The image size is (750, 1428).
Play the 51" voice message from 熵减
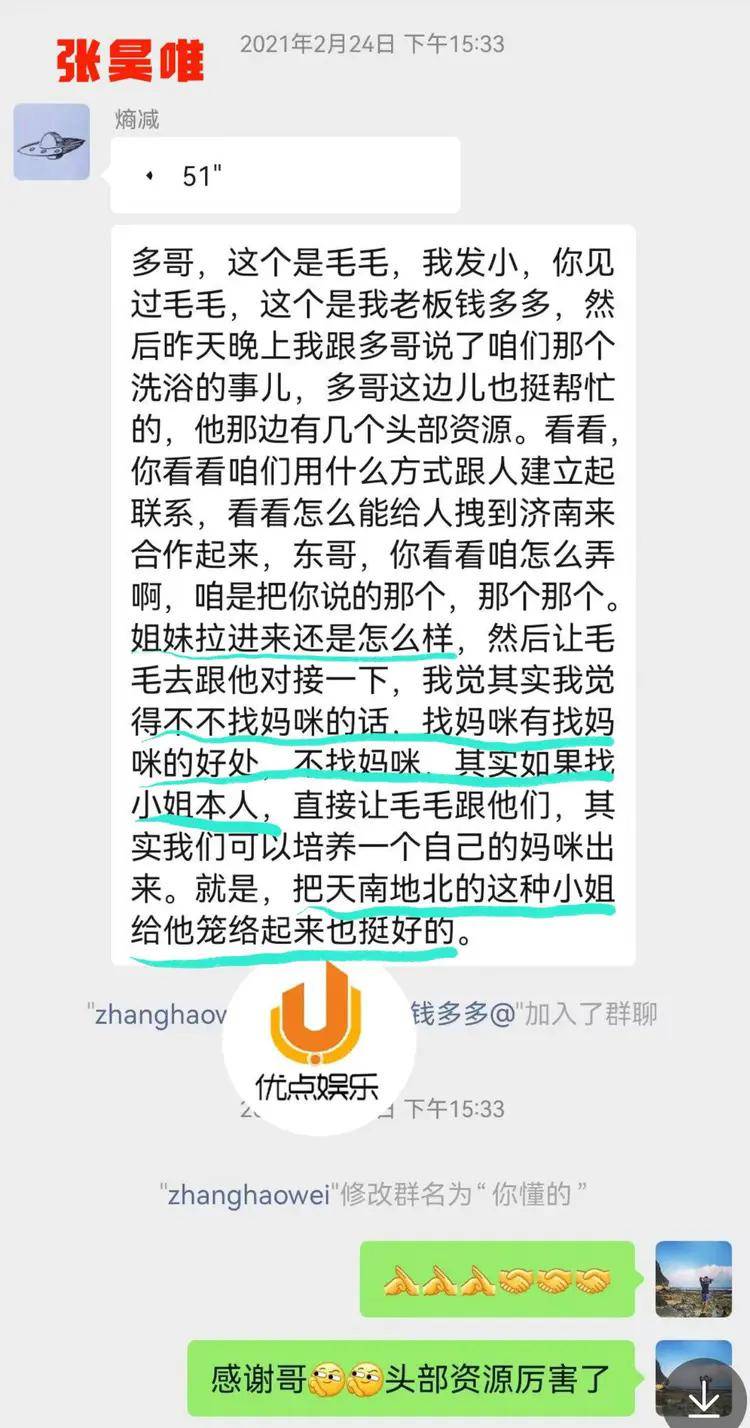point(284,176)
